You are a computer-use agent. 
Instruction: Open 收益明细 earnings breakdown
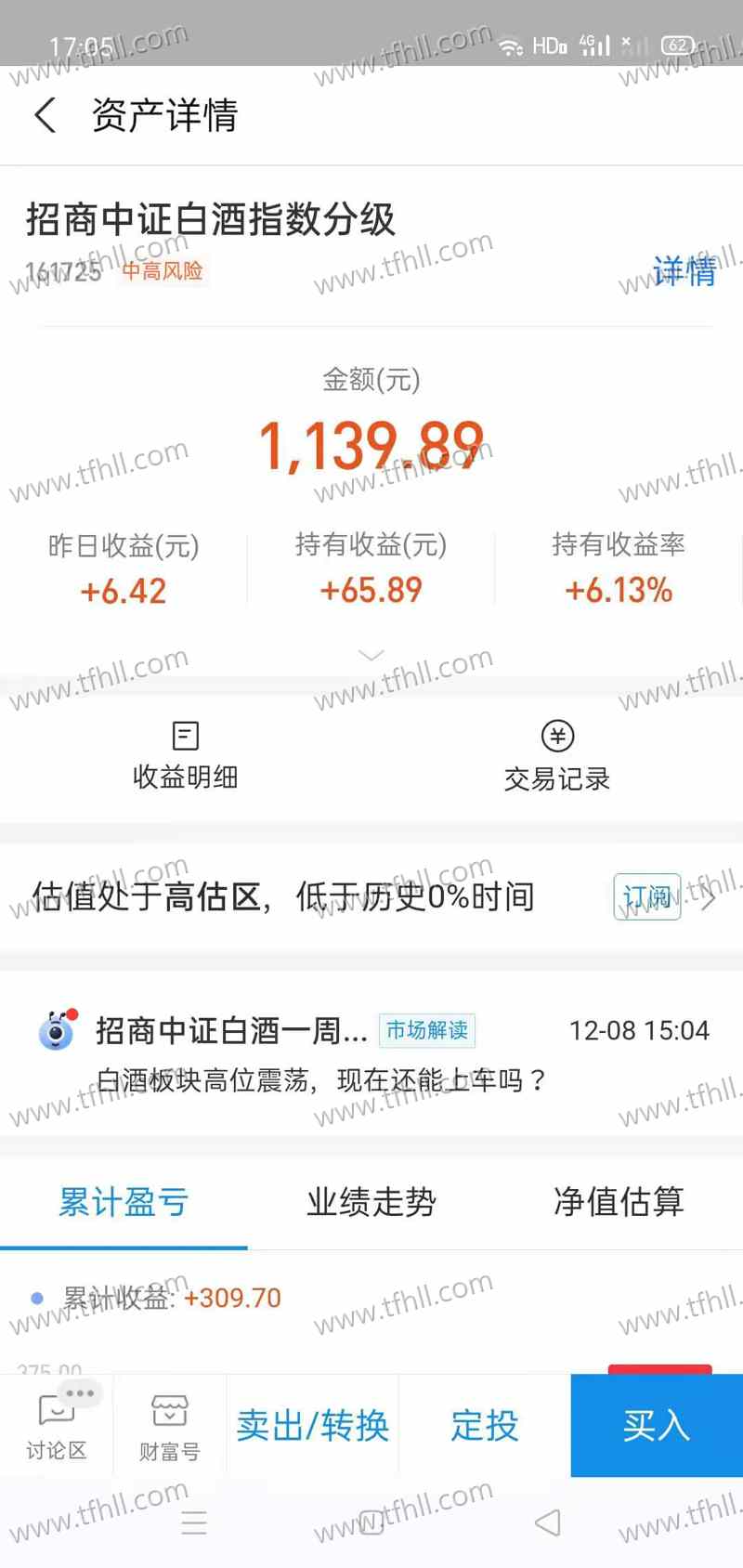pyautogui.click(x=185, y=756)
